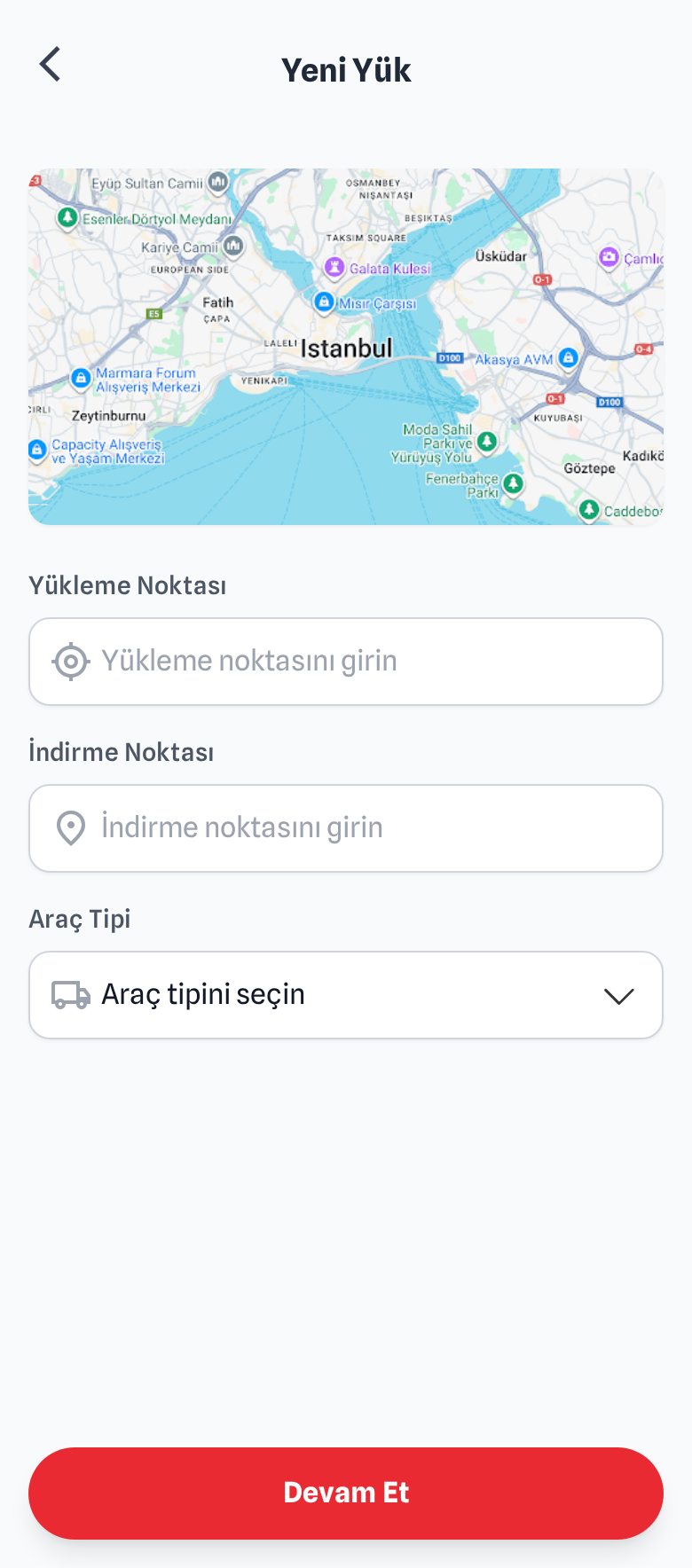Screen dimensions: 692x1568
Task: Tap the Moda Sahil Parkı green marker
Action: coord(486,441)
